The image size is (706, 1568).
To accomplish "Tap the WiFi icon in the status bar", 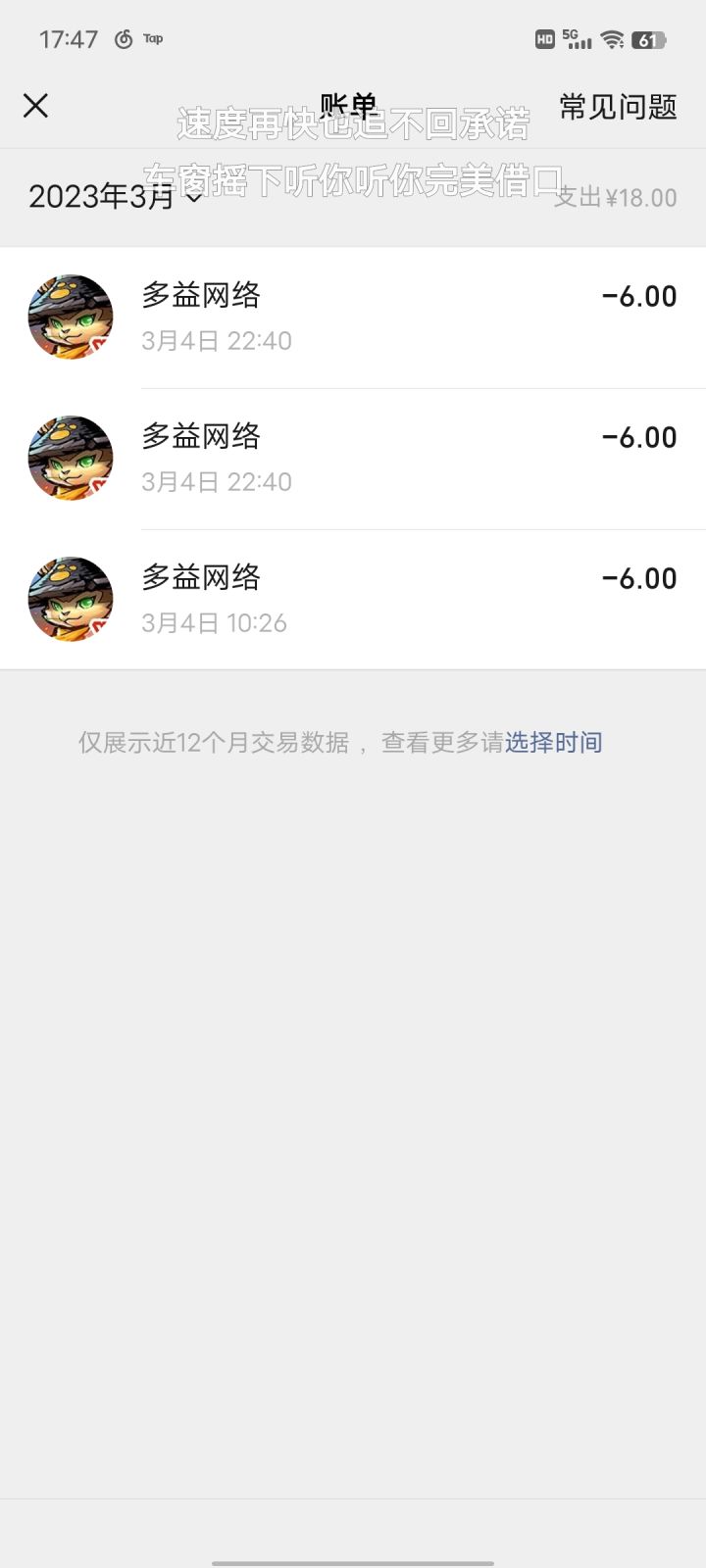I will pyautogui.click(x=614, y=39).
